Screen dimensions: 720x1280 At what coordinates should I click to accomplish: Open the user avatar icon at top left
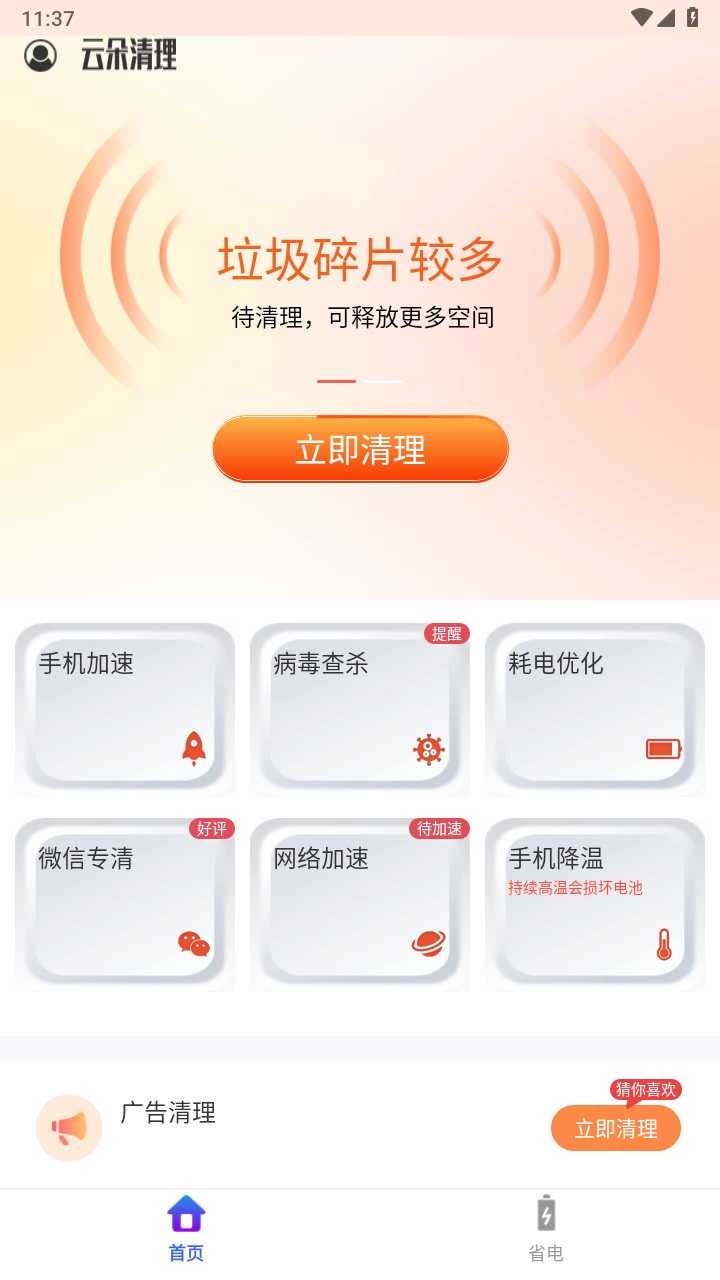click(39, 55)
